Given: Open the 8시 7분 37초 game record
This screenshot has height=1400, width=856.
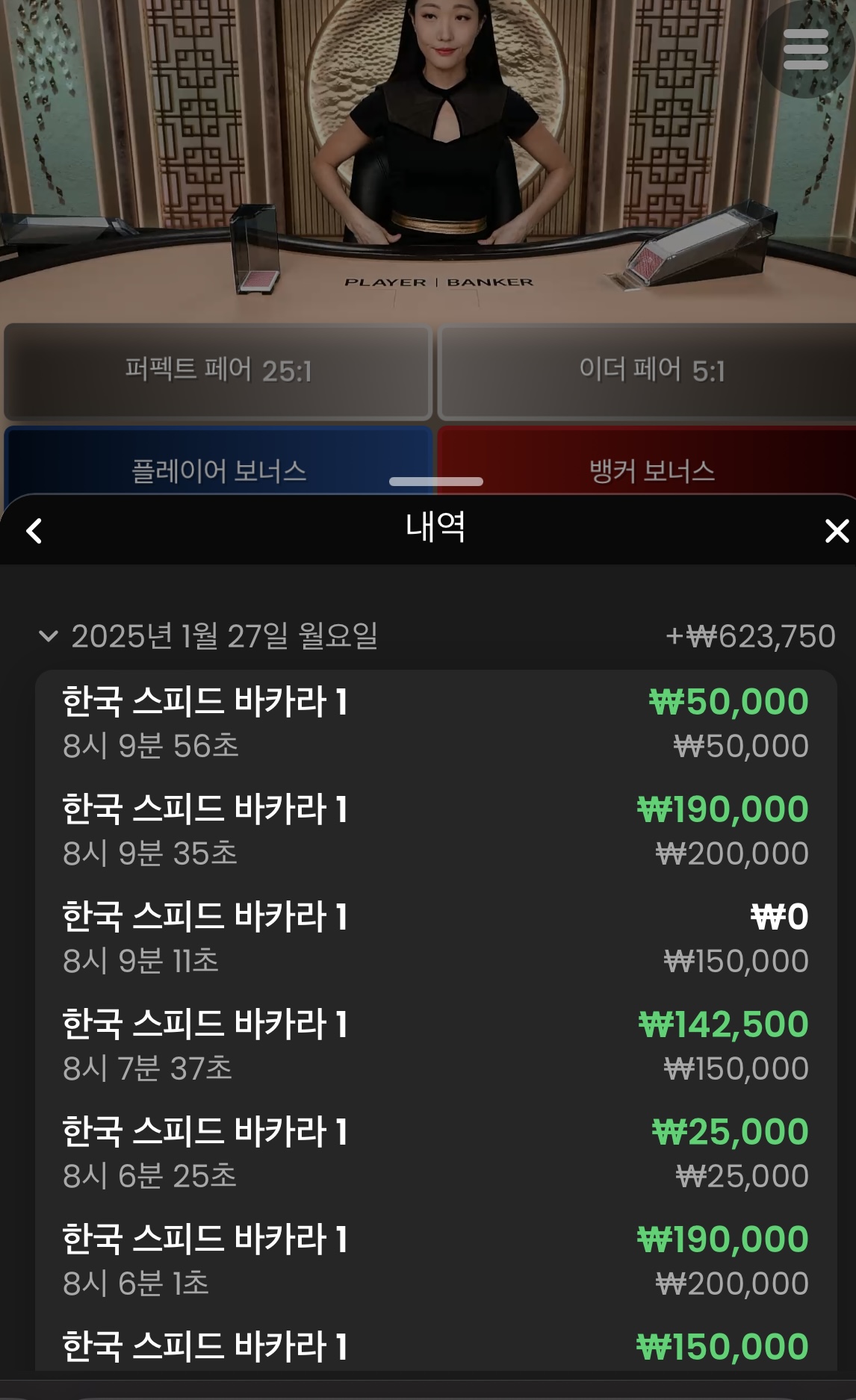Looking at the screenshot, I should [x=435, y=1045].
